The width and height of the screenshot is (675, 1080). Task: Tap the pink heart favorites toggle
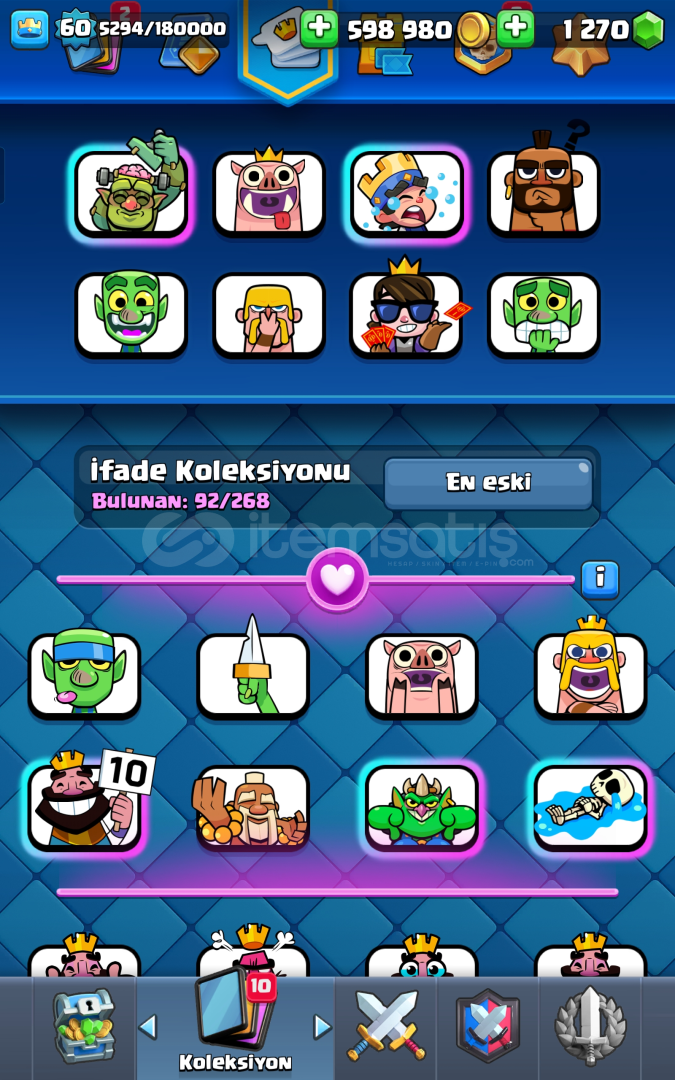click(x=337, y=579)
